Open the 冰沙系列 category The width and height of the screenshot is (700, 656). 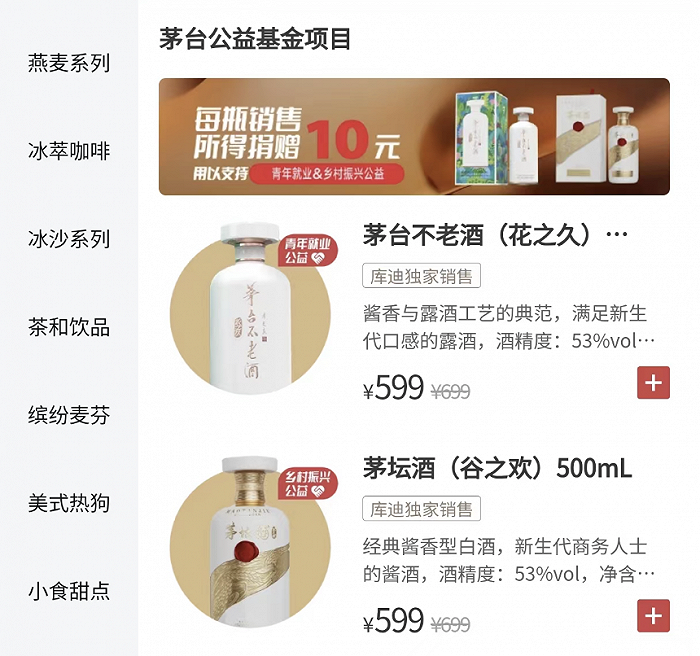69,240
